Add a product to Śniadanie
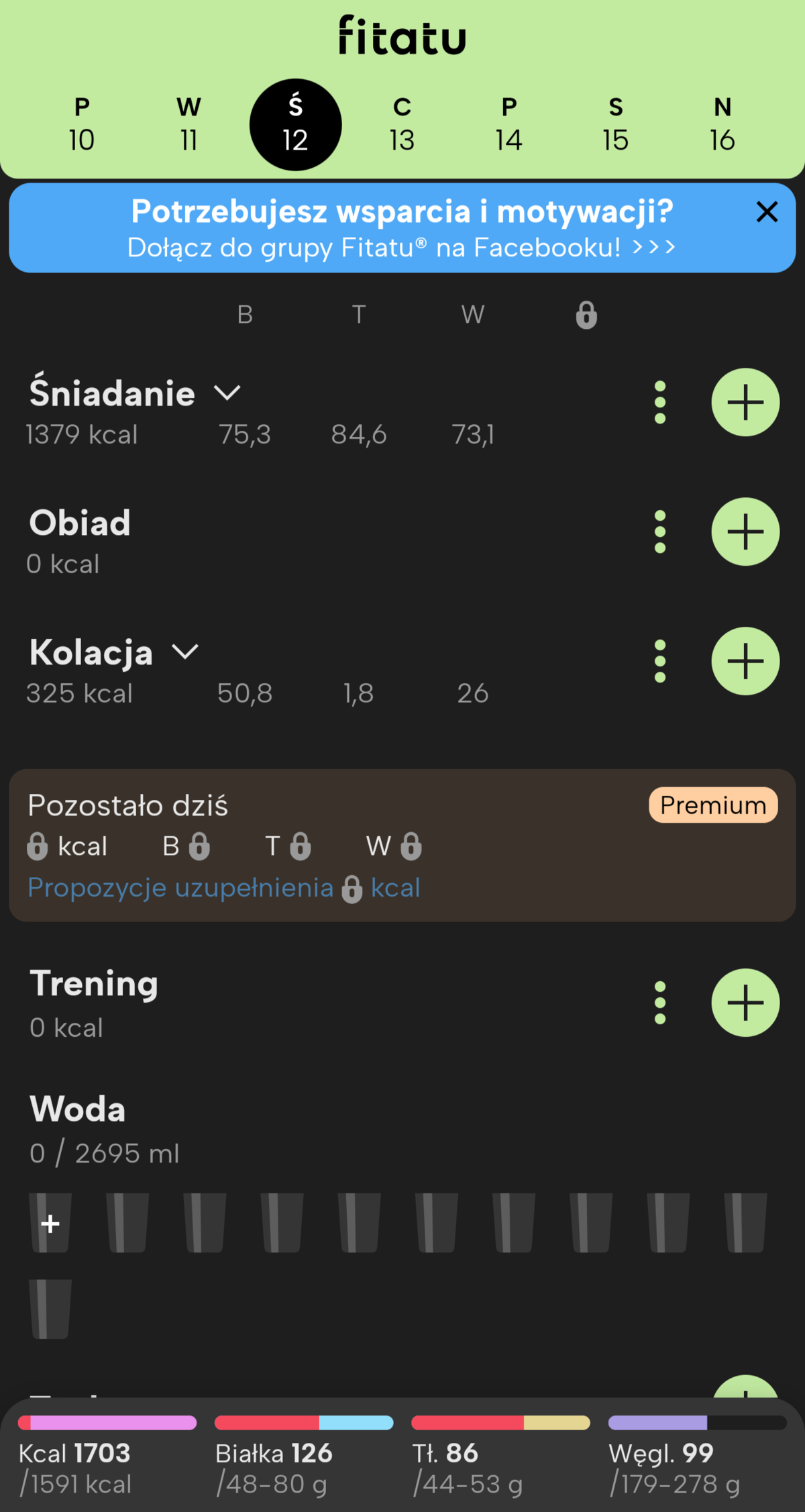The image size is (805, 1512). [x=745, y=403]
